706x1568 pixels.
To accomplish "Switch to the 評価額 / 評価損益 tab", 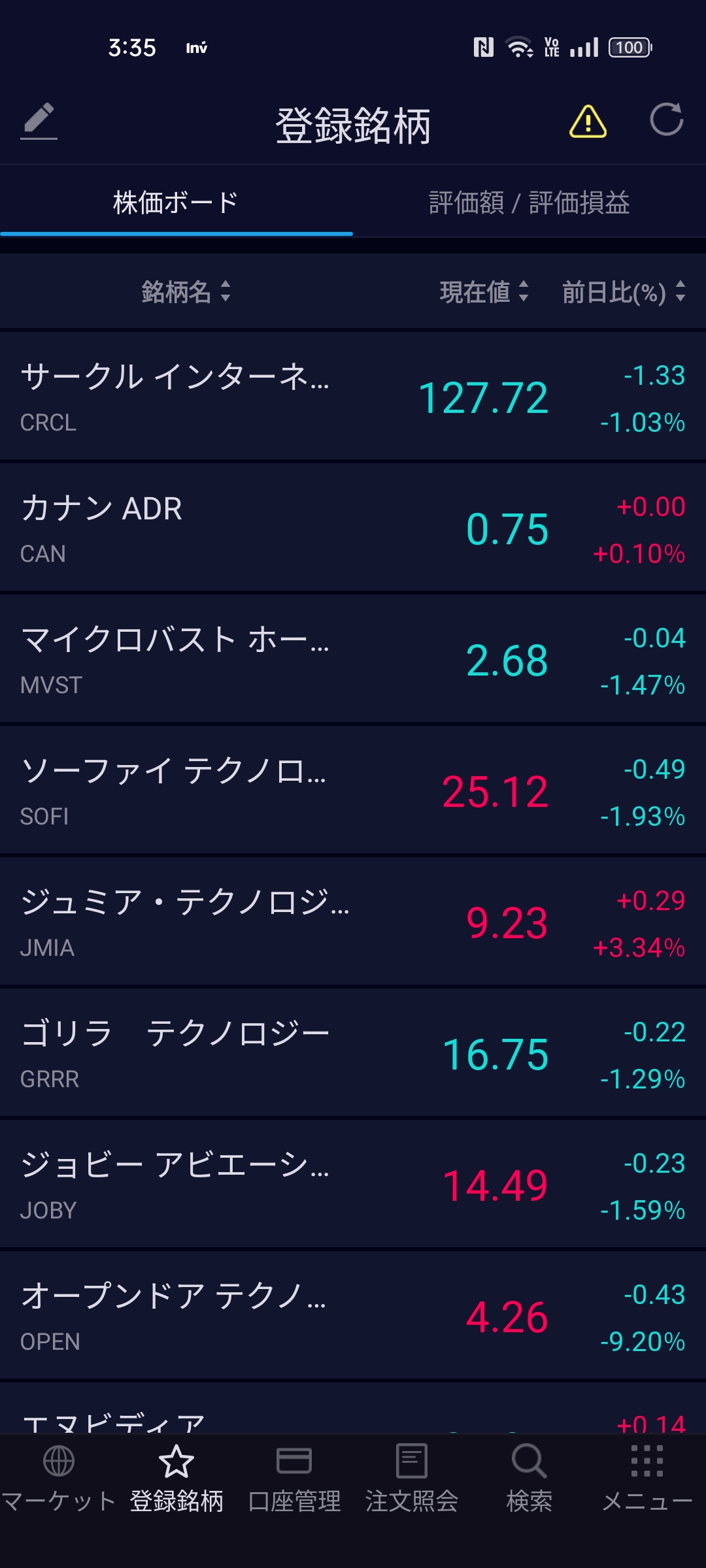I will click(529, 203).
